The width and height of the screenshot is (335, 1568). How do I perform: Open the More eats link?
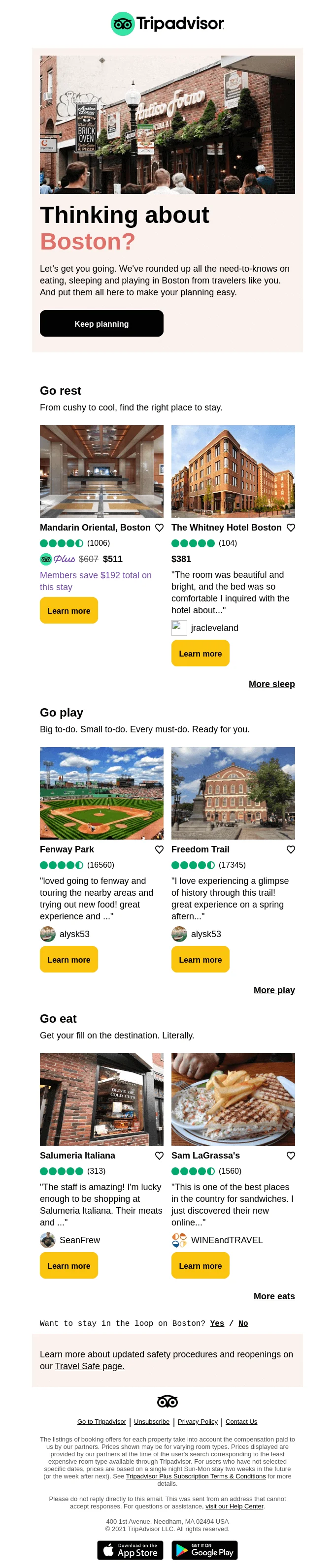(x=274, y=1296)
